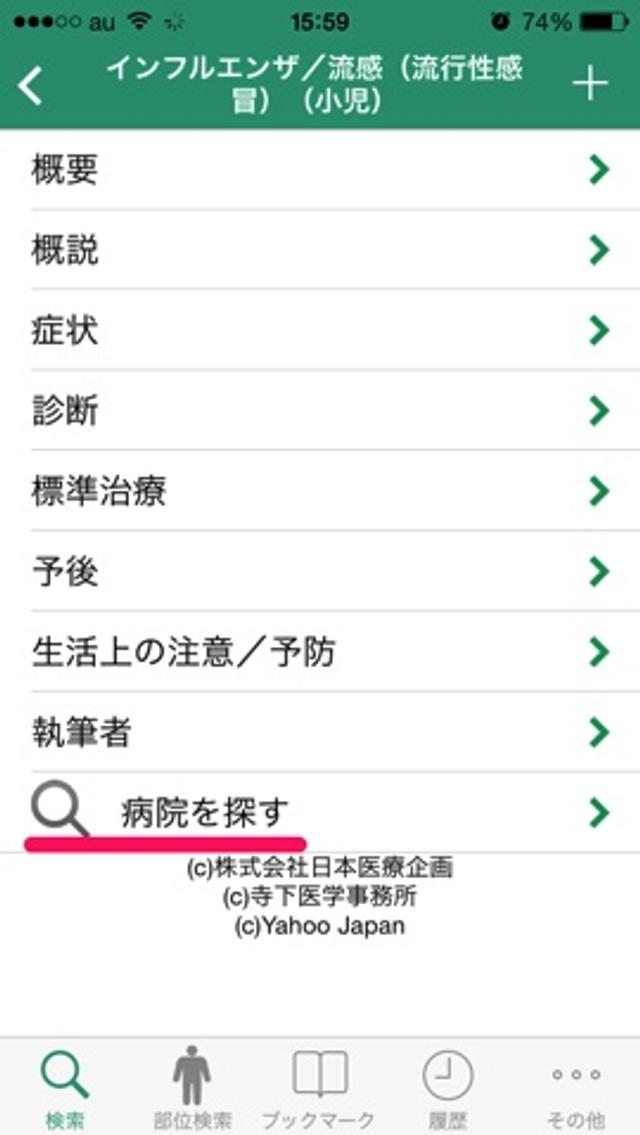Open the 概説 section
Image resolution: width=640 pixels, height=1135 pixels.
pyautogui.click(x=320, y=250)
